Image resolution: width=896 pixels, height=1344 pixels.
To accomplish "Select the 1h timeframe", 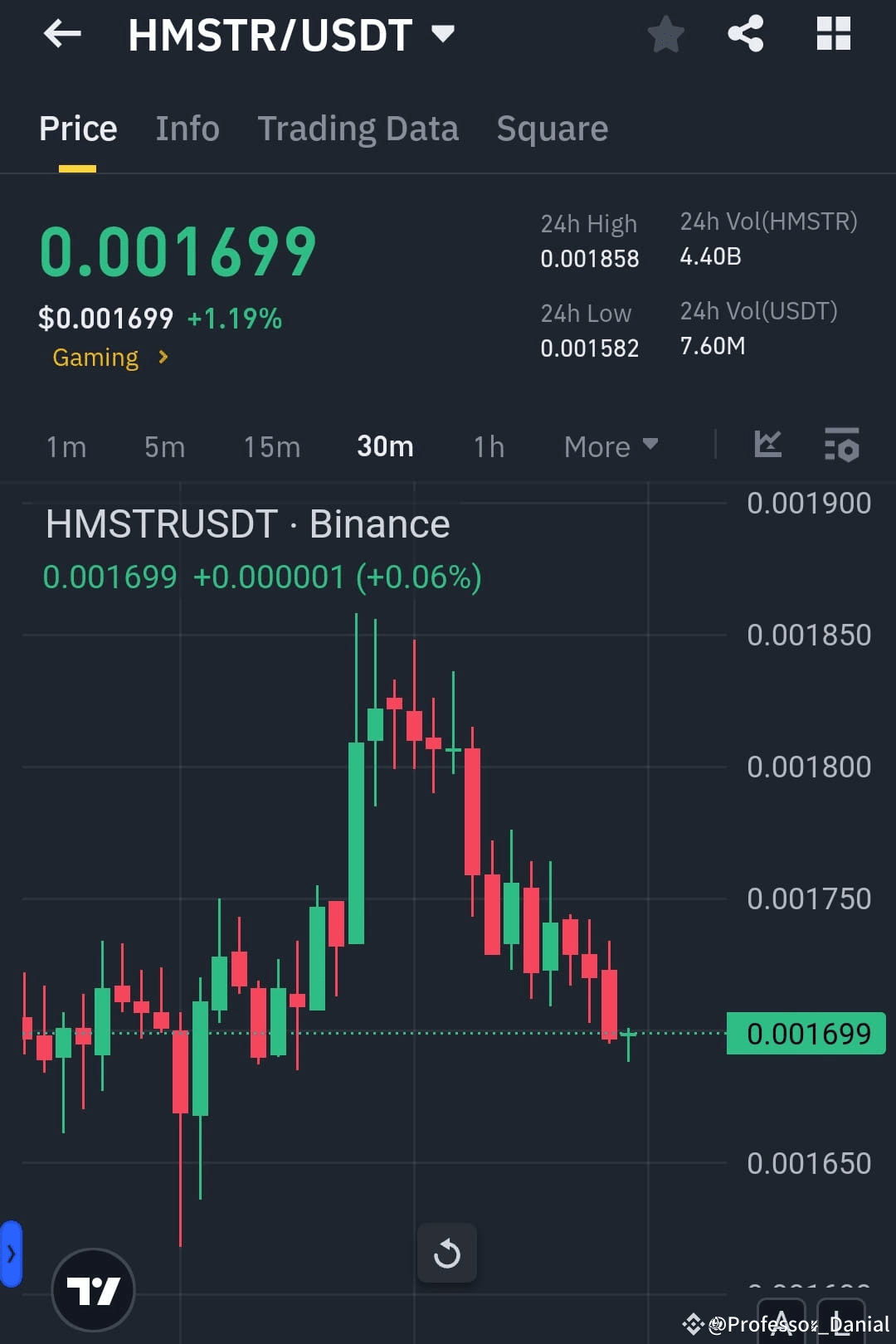I will point(488,446).
